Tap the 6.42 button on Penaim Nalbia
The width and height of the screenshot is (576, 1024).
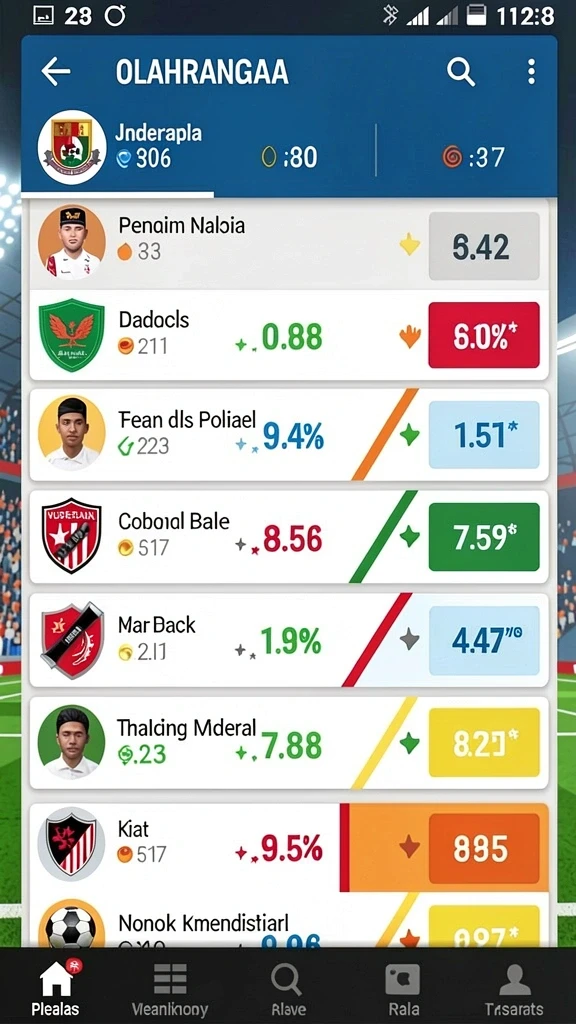[484, 247]
